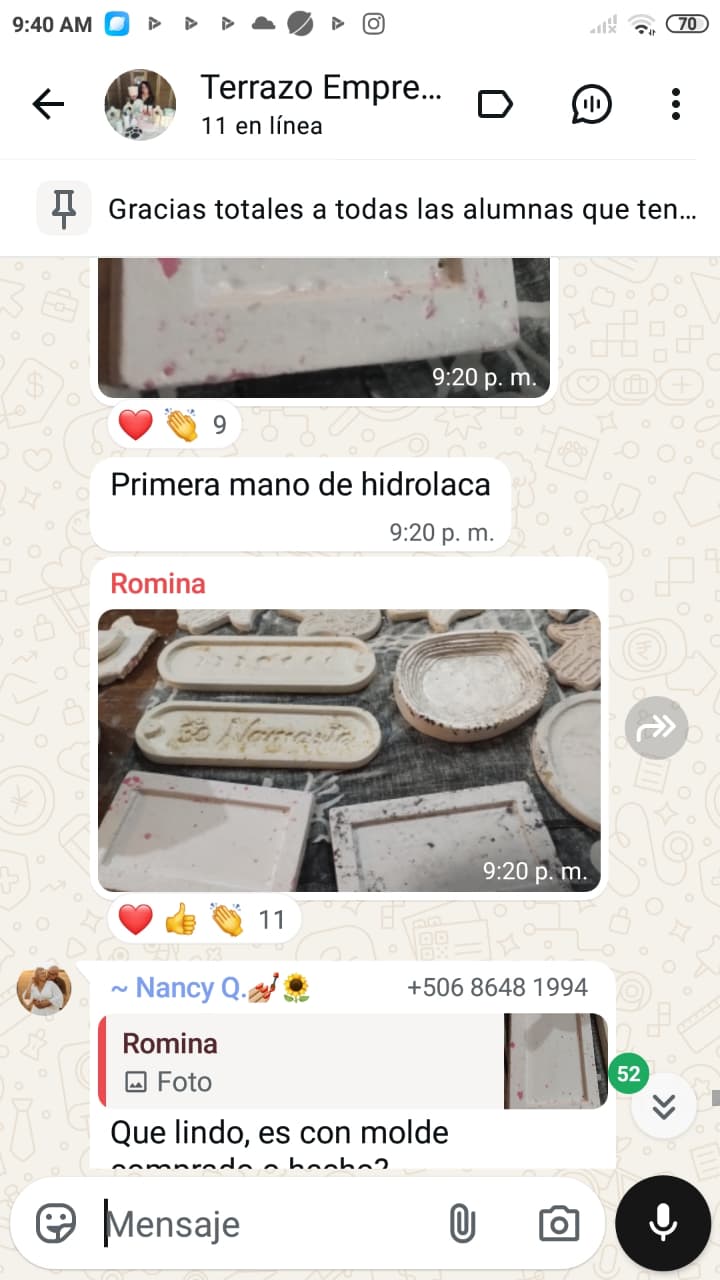Open Terrazo Empre… group info
Image resolution: width=720 pixels, height=1280 pixels.
click(x=320, y=104)
